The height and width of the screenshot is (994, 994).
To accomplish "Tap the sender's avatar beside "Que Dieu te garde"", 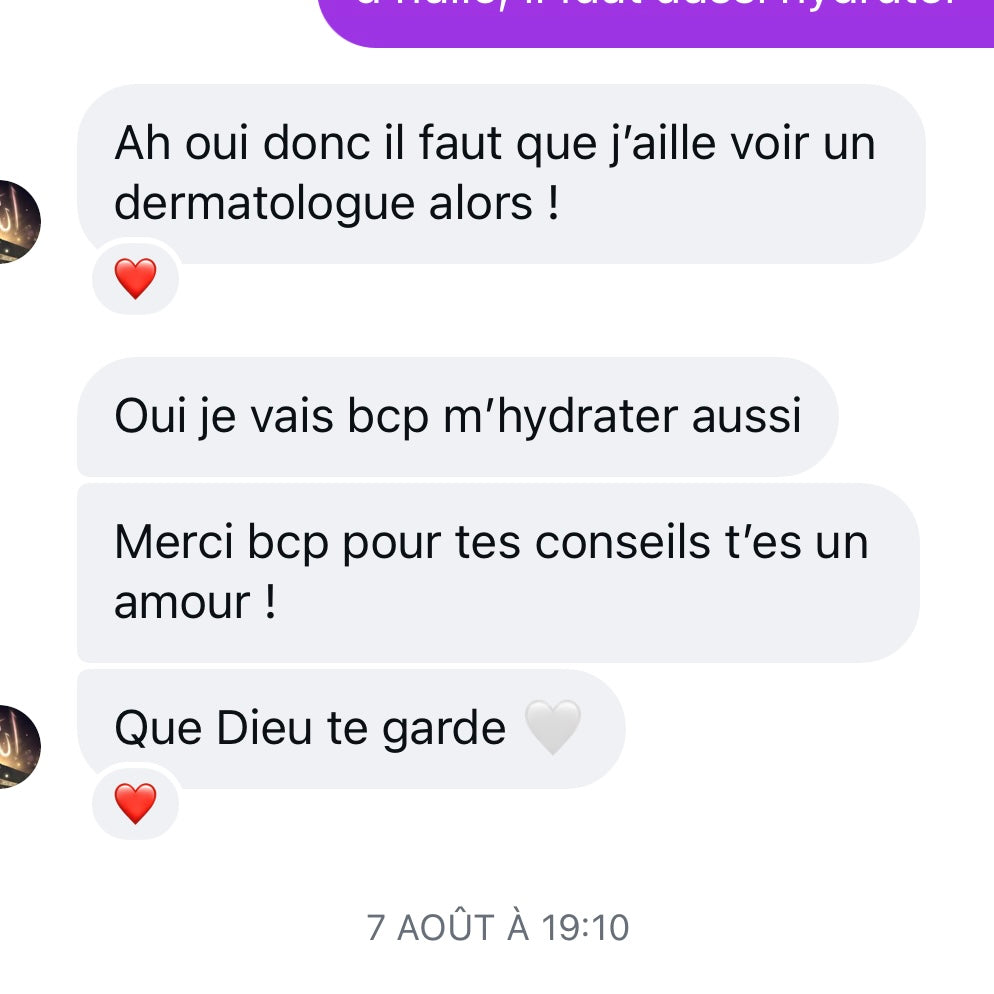I will pyautogui.click(x=16, y=746).
